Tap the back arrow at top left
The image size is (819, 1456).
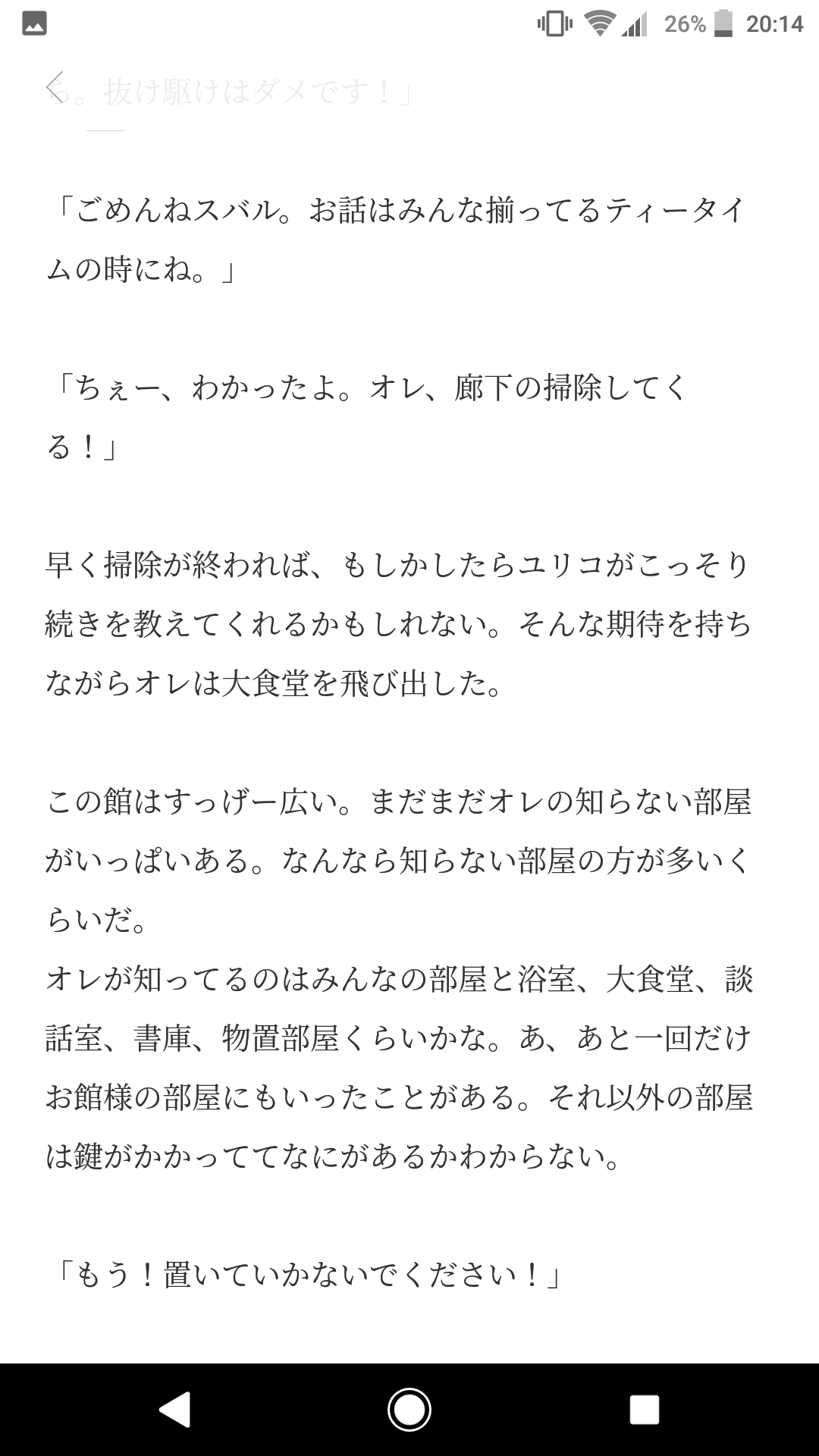coord(55,85)
